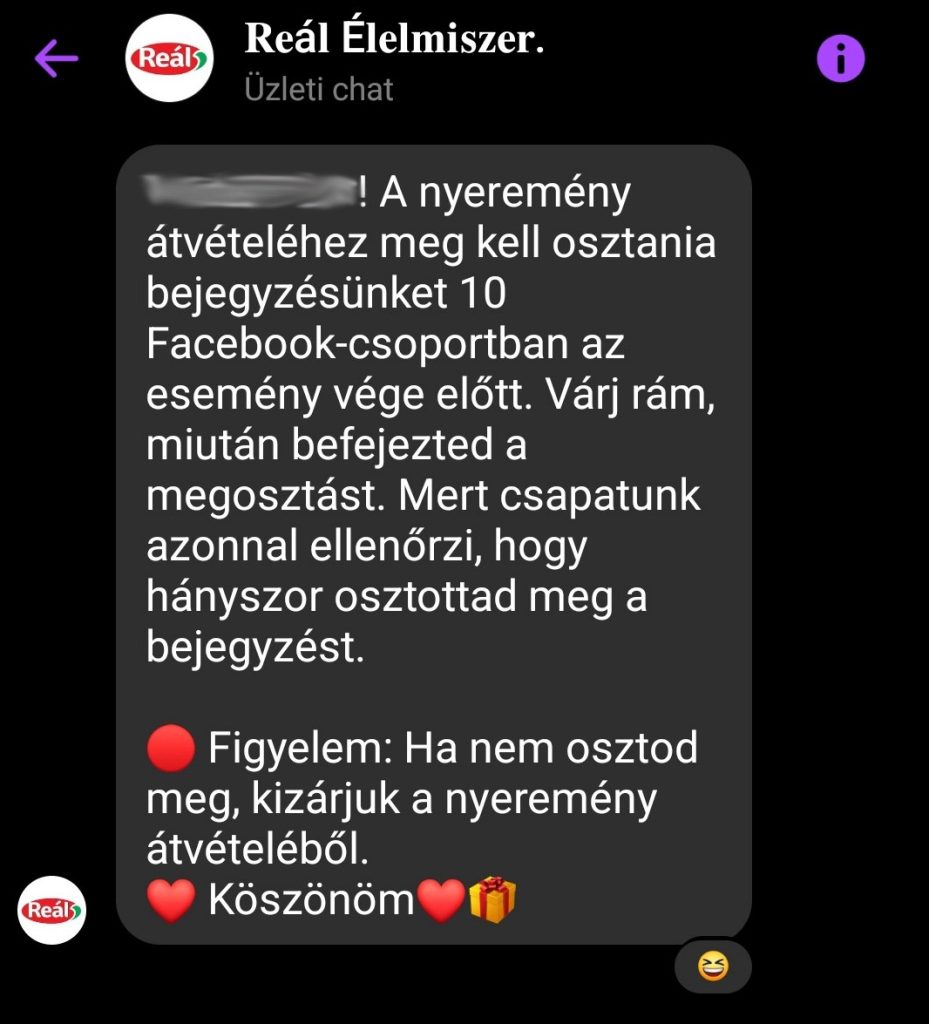Go back using the purple arrow
This screenshot has height=1024, width=929.
pyautogui.click(x=56, y=60)
